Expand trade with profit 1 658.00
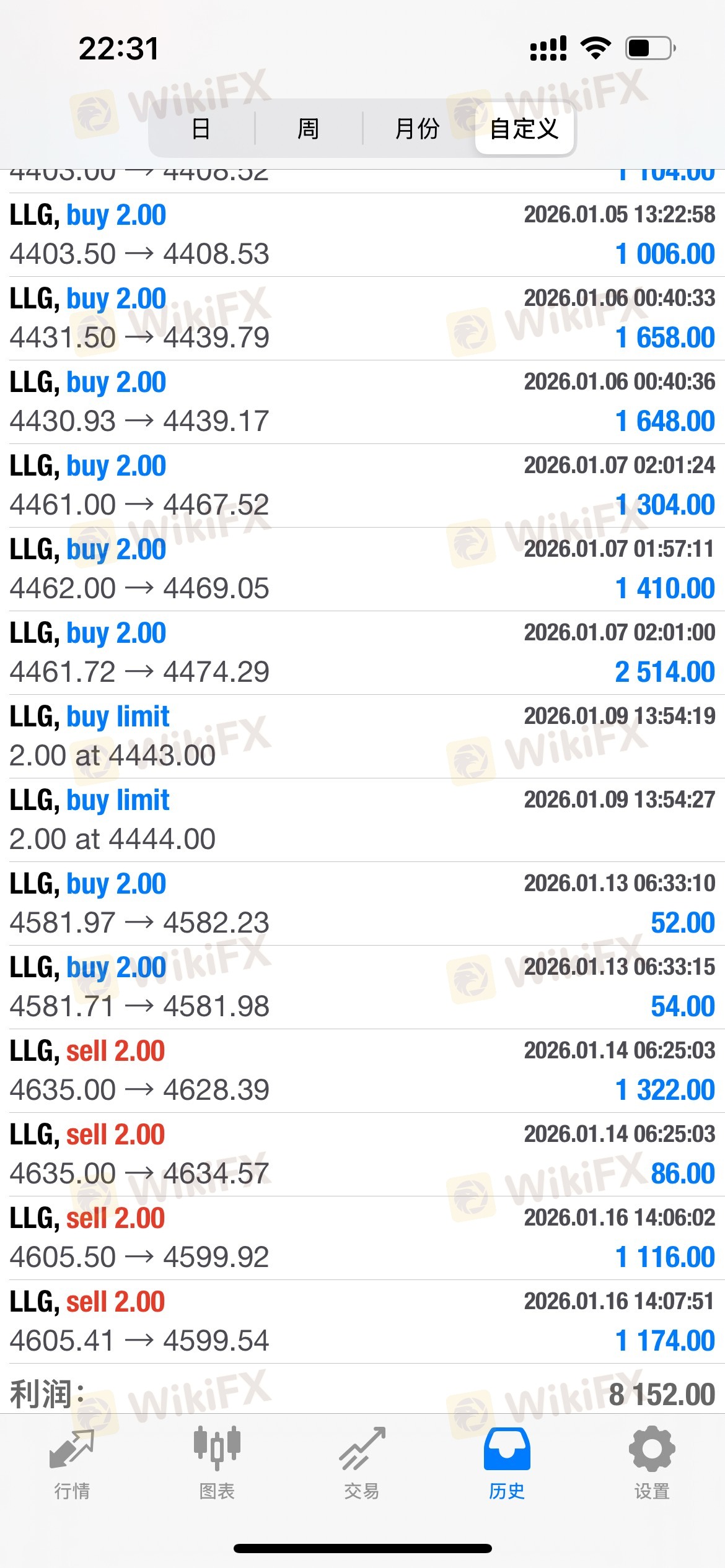Screen dimensions: 725x1568 pyautogui.click(x=362, y=318)
